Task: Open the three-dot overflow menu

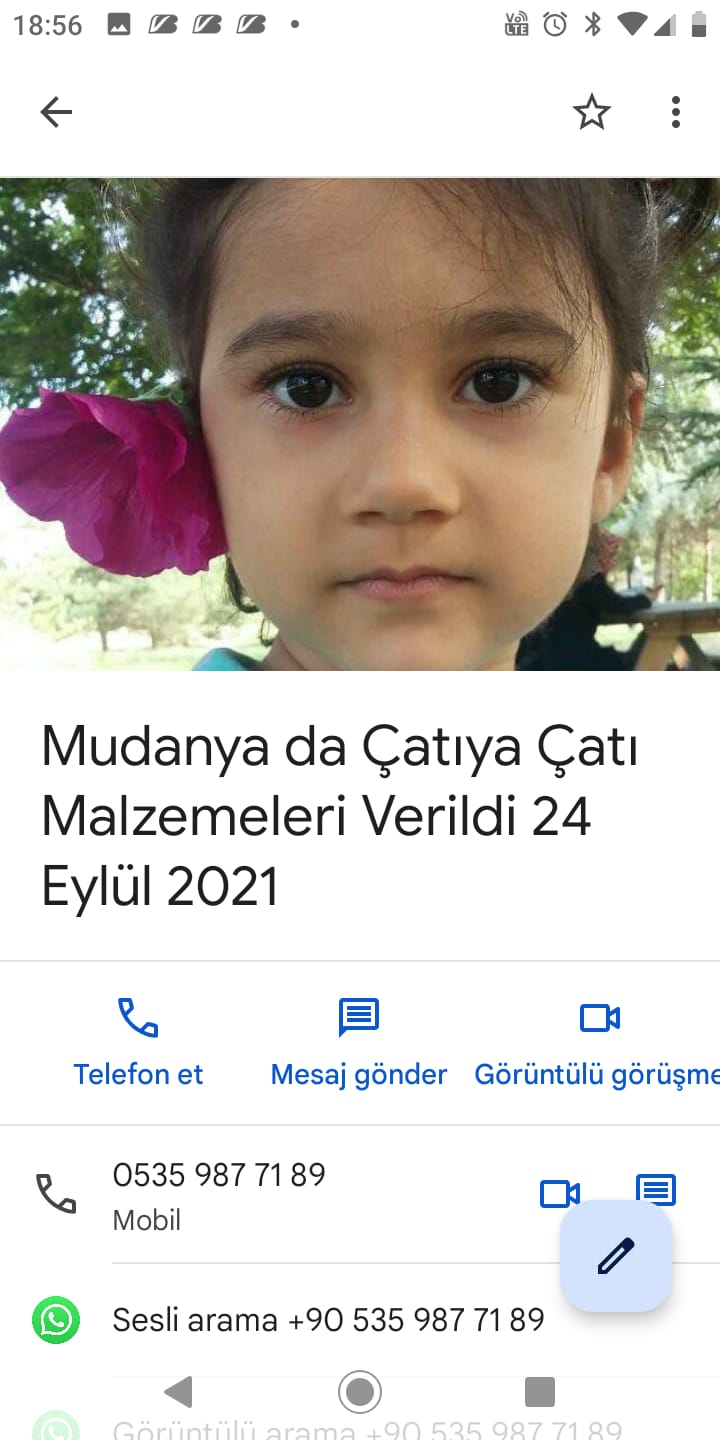Action: tap(676, 112)
